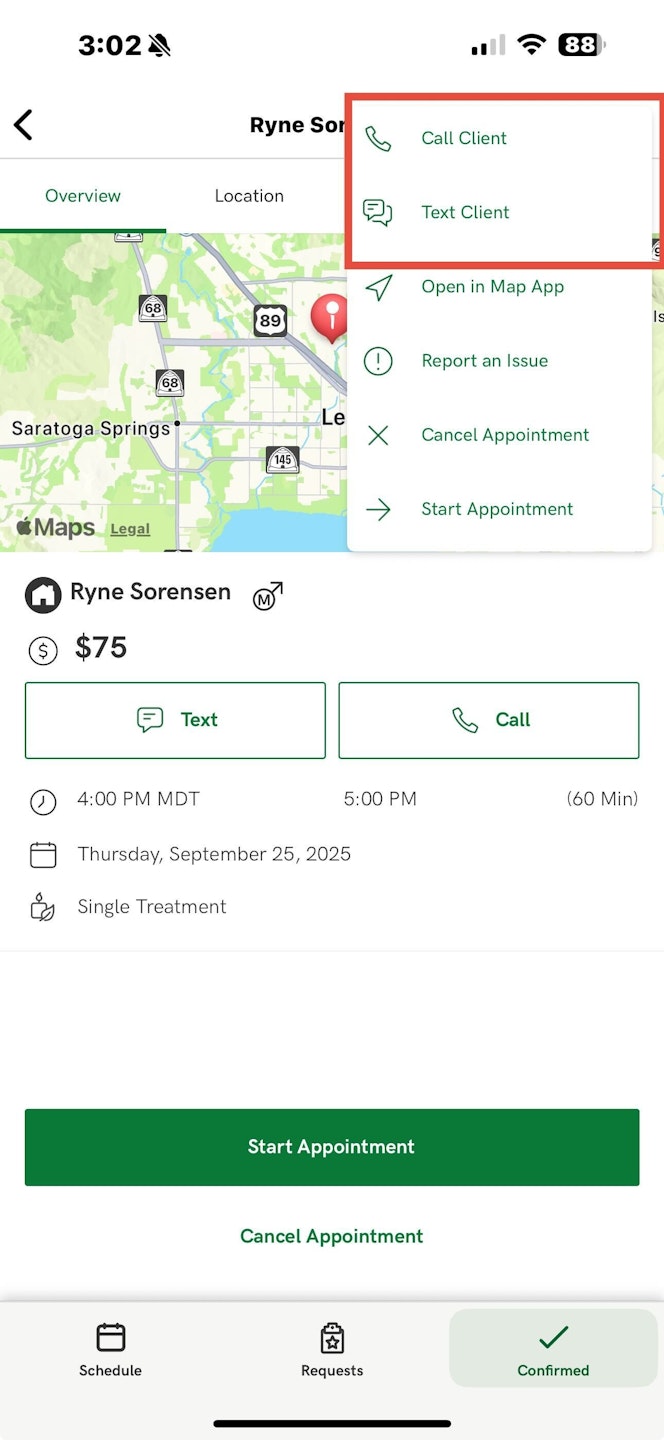Select Start Appointment in the dropdown menu
Image resolution: width=664 pixels, height=1440 pixels.
pyautogui.click(x=496, y=509)
